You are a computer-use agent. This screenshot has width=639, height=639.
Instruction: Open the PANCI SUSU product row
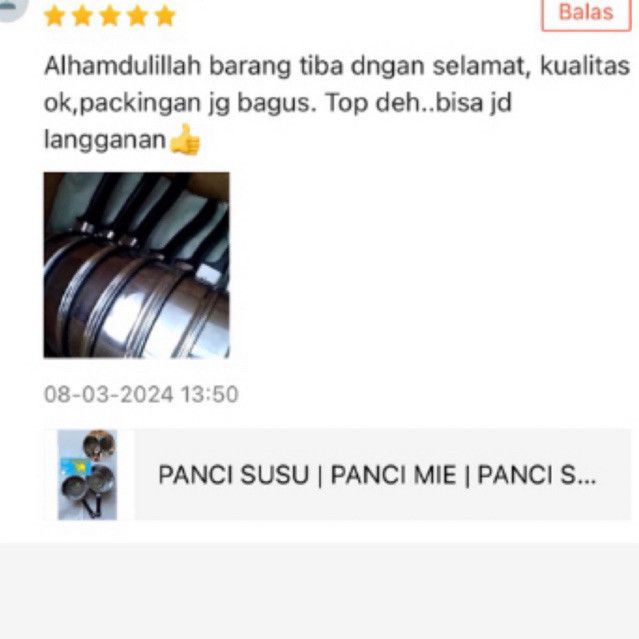[x=376, y=475]
